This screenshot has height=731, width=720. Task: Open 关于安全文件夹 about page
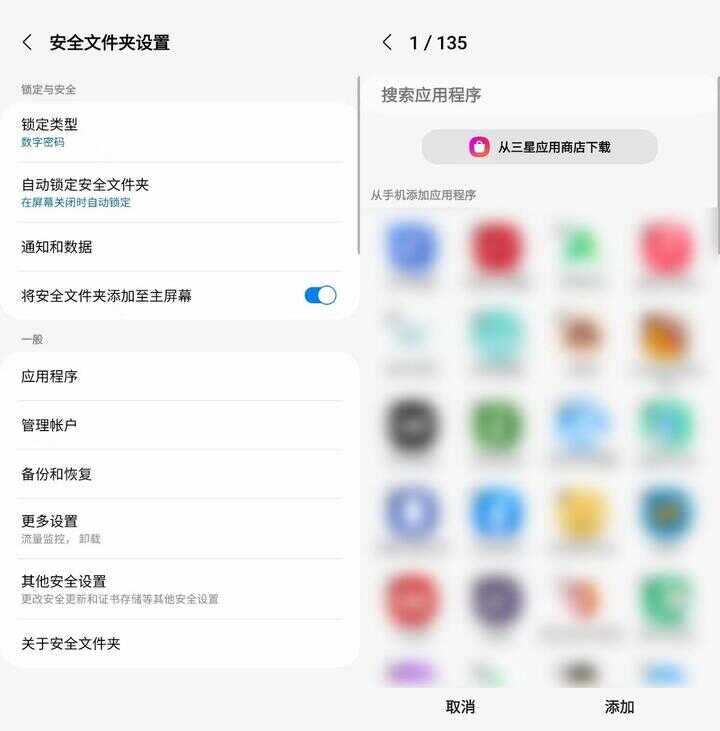coord(180,643)
